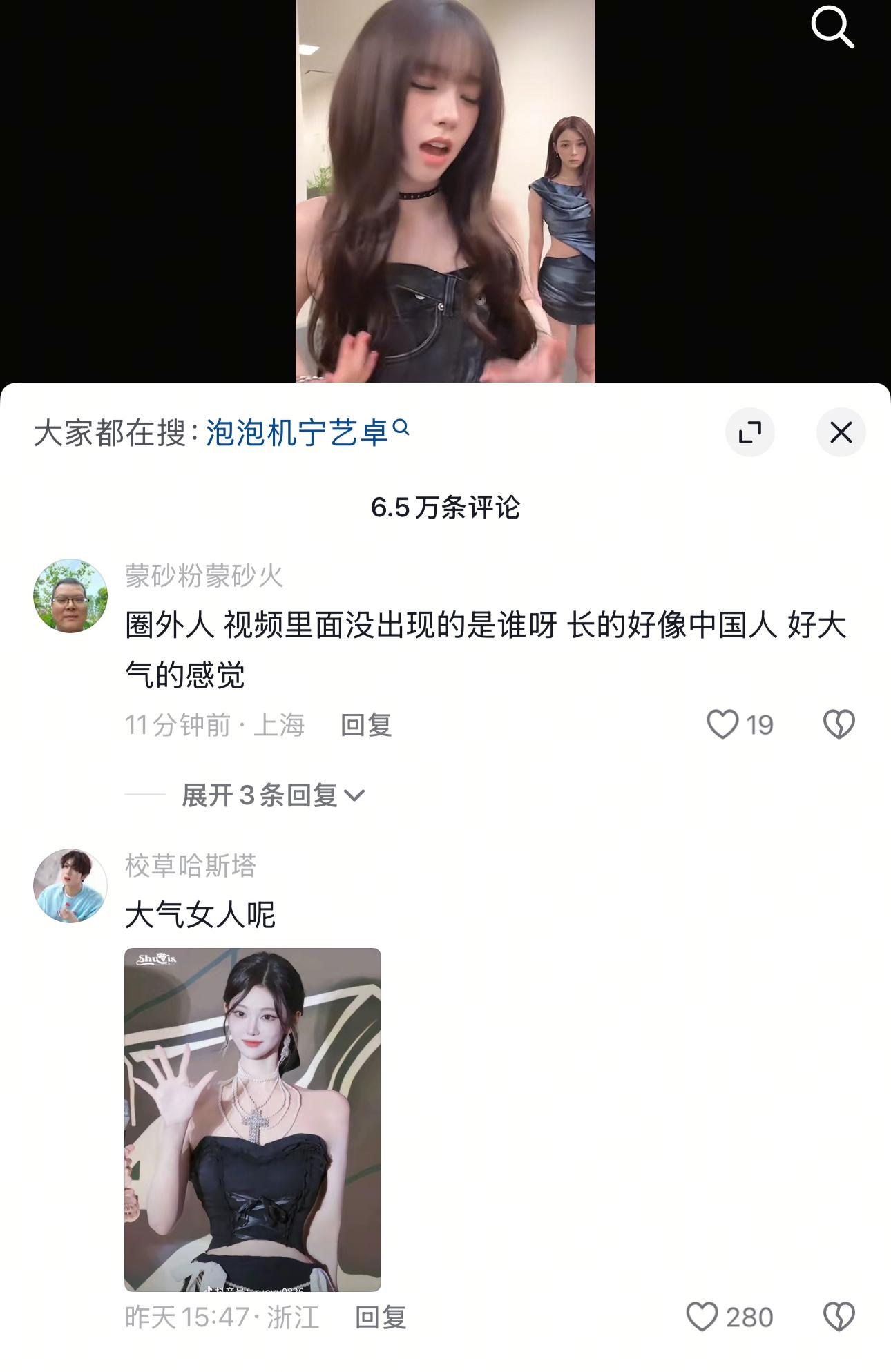
Task: Reply to 蒙砂粉蒙砂火's comment
Action: [x=366, y=725]
